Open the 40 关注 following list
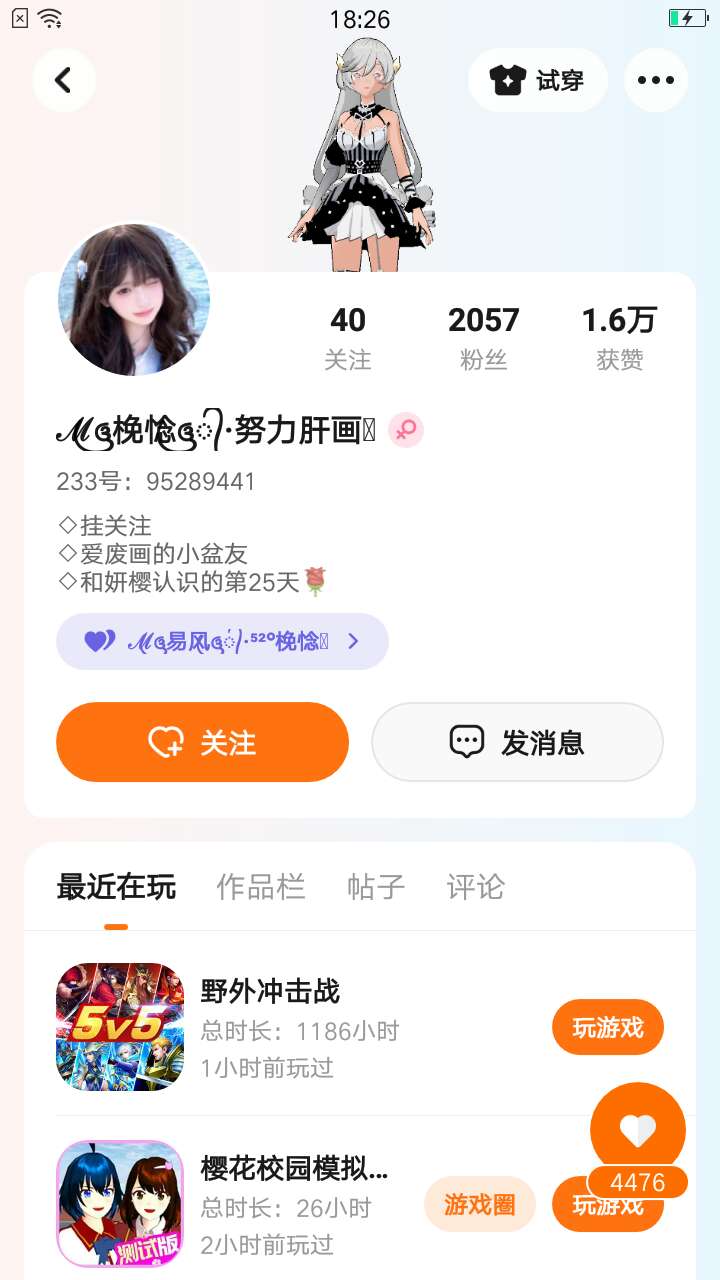This screenshot has height=1280, width=720. pos(348,337)
